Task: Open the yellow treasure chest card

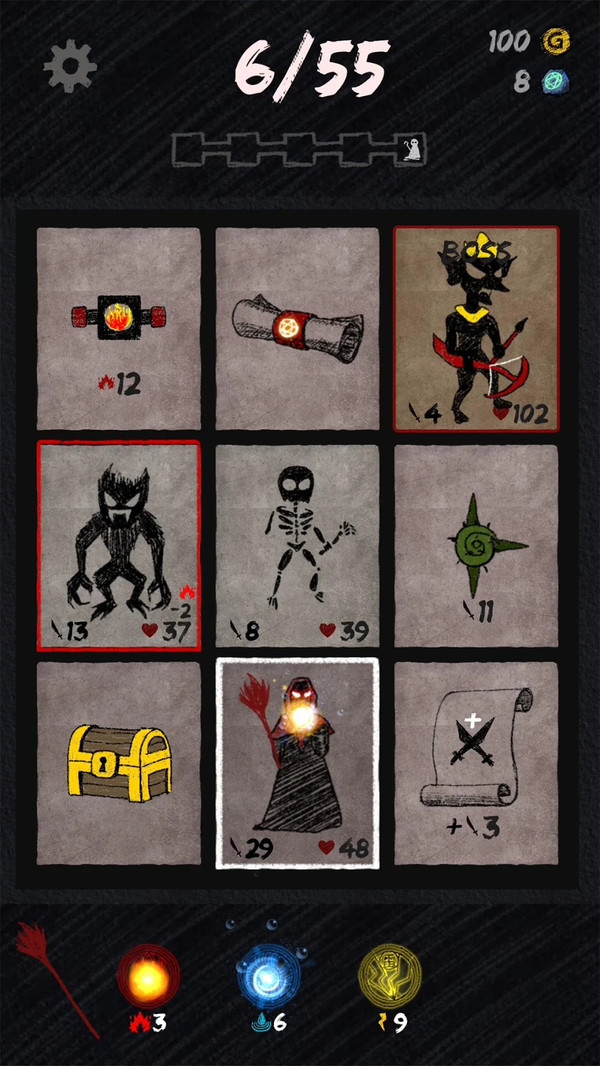Action: click(x=119, y=763)
